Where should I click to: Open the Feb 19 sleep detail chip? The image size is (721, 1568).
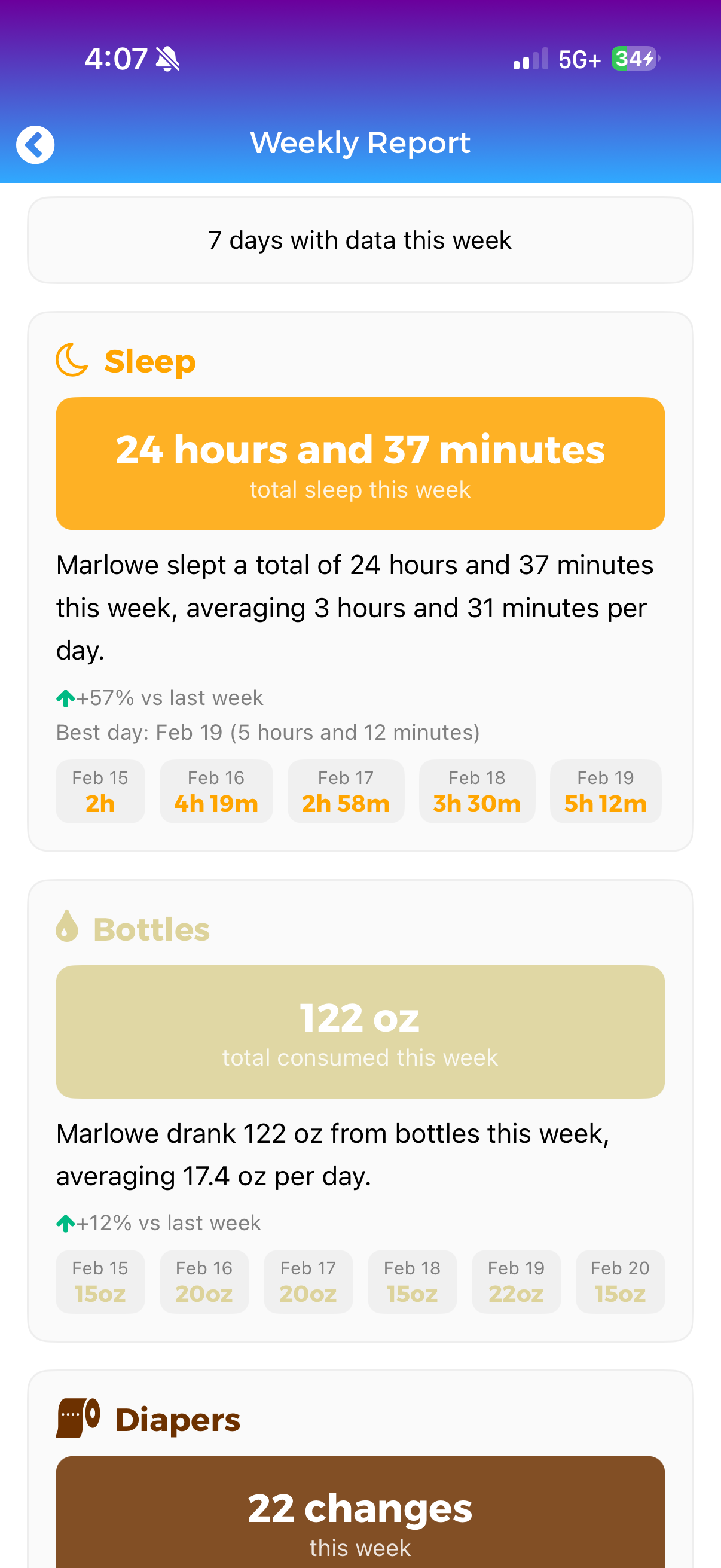coord(606,791)
